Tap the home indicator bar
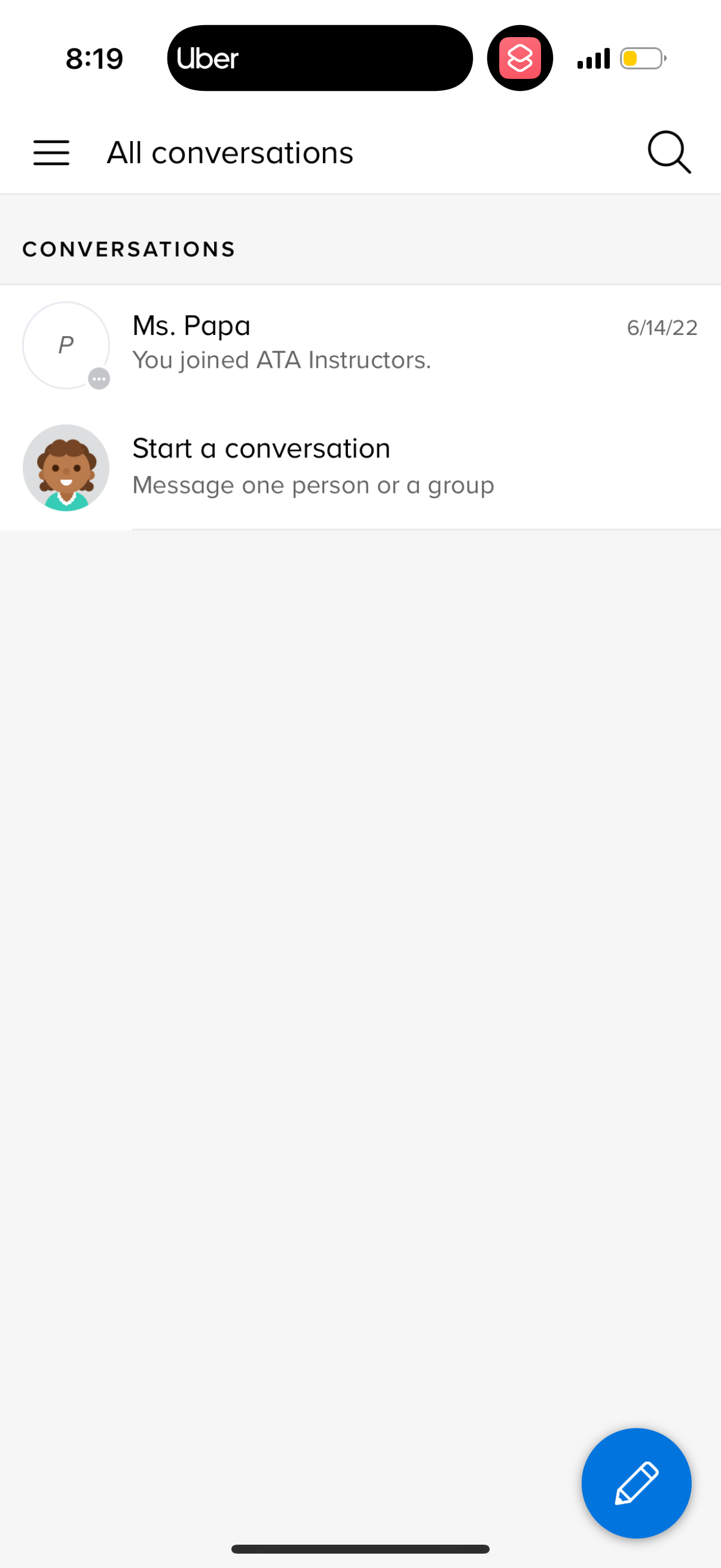This screenshot has width=721, height=1568. (x=360, y=1549)
